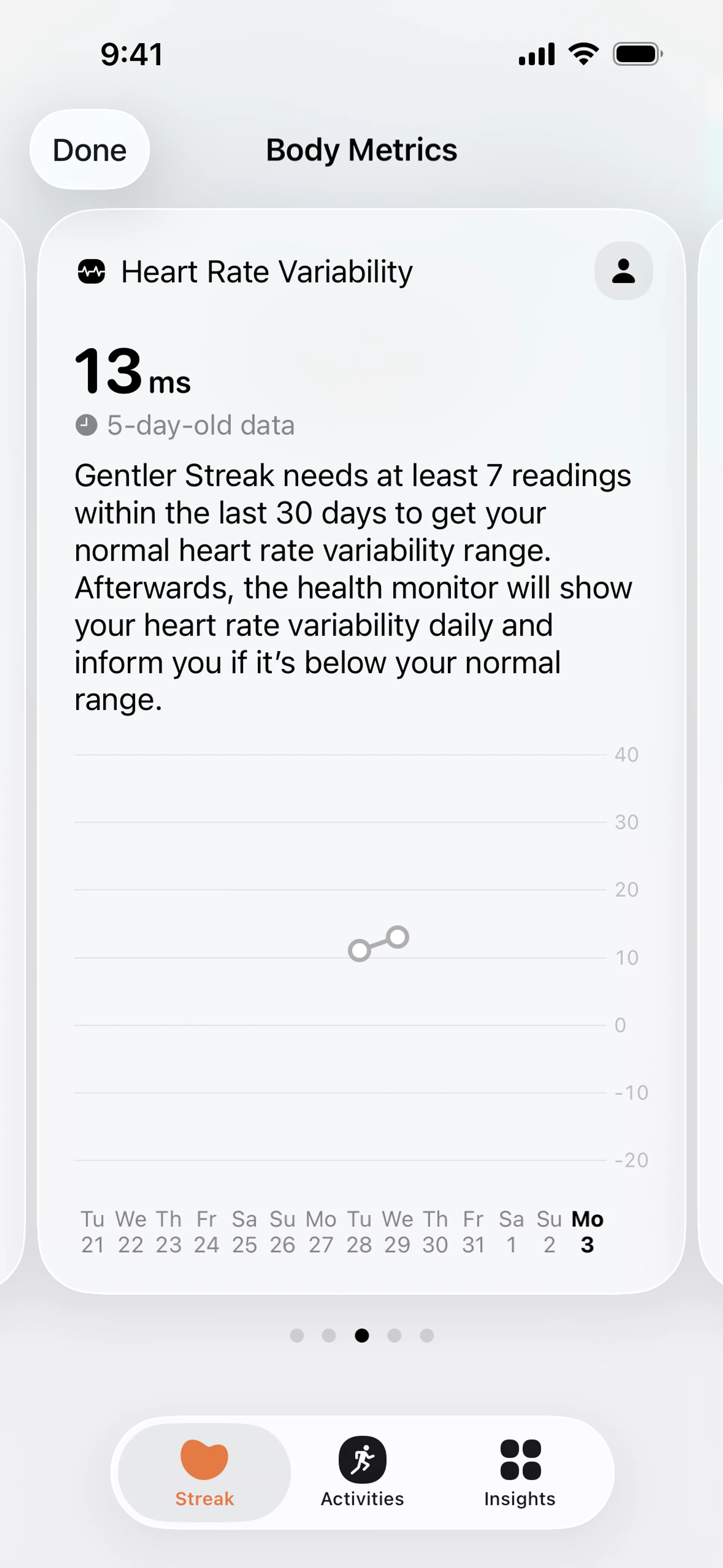Open the profile icon on Heart Rate Variability card

[x=623, y=271]
